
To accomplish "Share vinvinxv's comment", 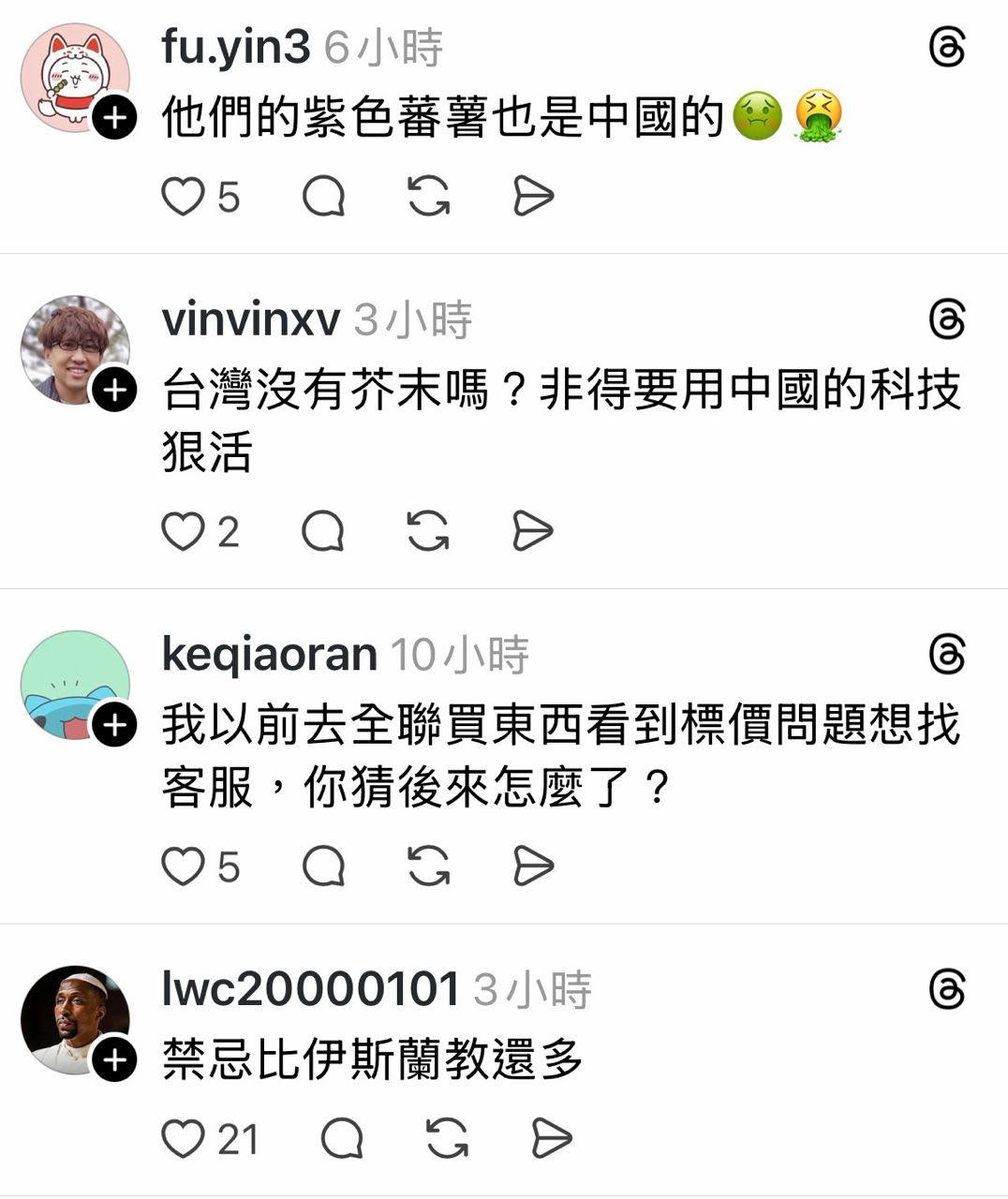I will point(534,532).
